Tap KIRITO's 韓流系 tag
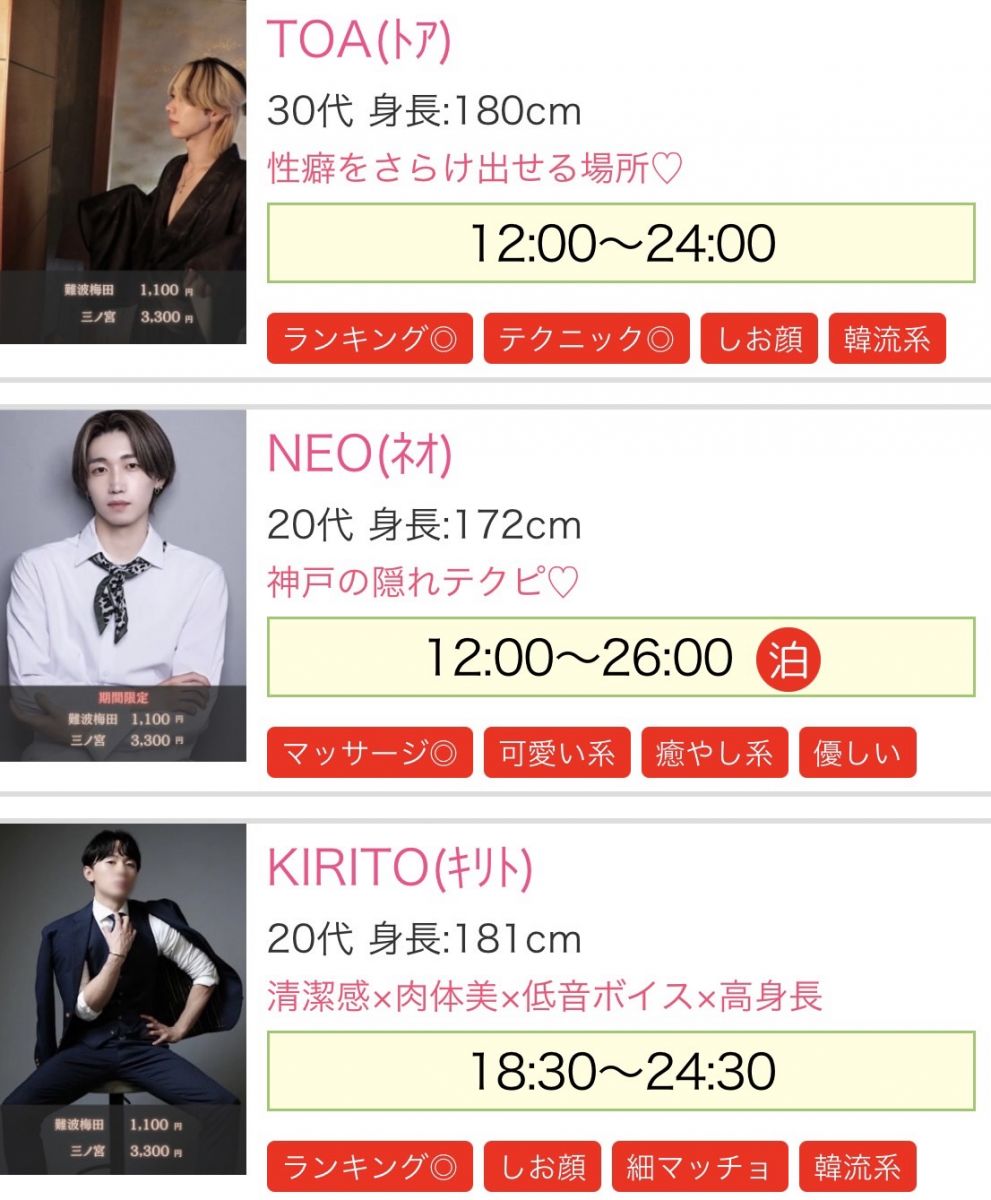The width and height of the screenshot is (991, 1200). [857, 1167]
